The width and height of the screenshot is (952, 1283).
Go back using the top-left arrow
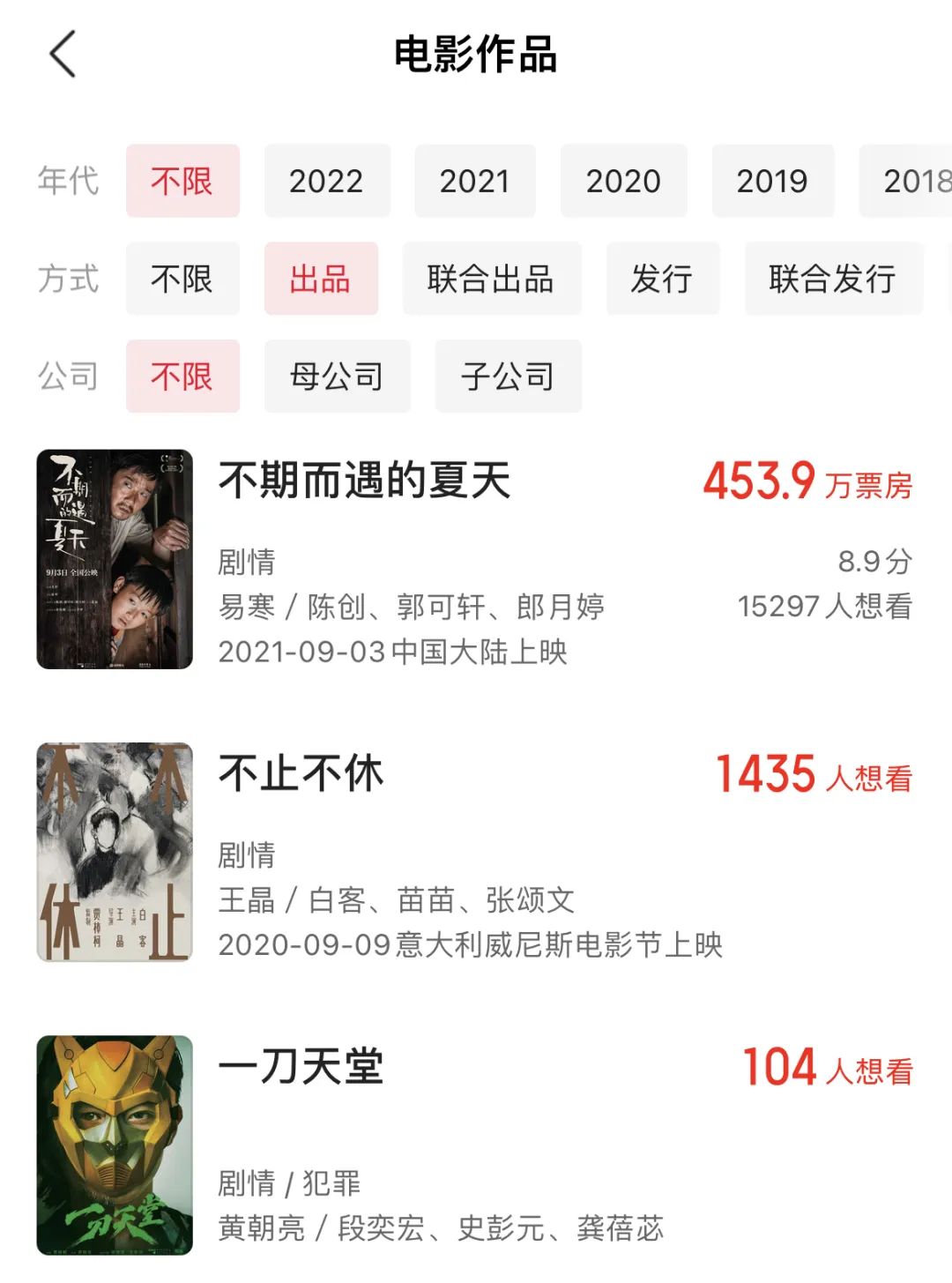pos(63,55)
